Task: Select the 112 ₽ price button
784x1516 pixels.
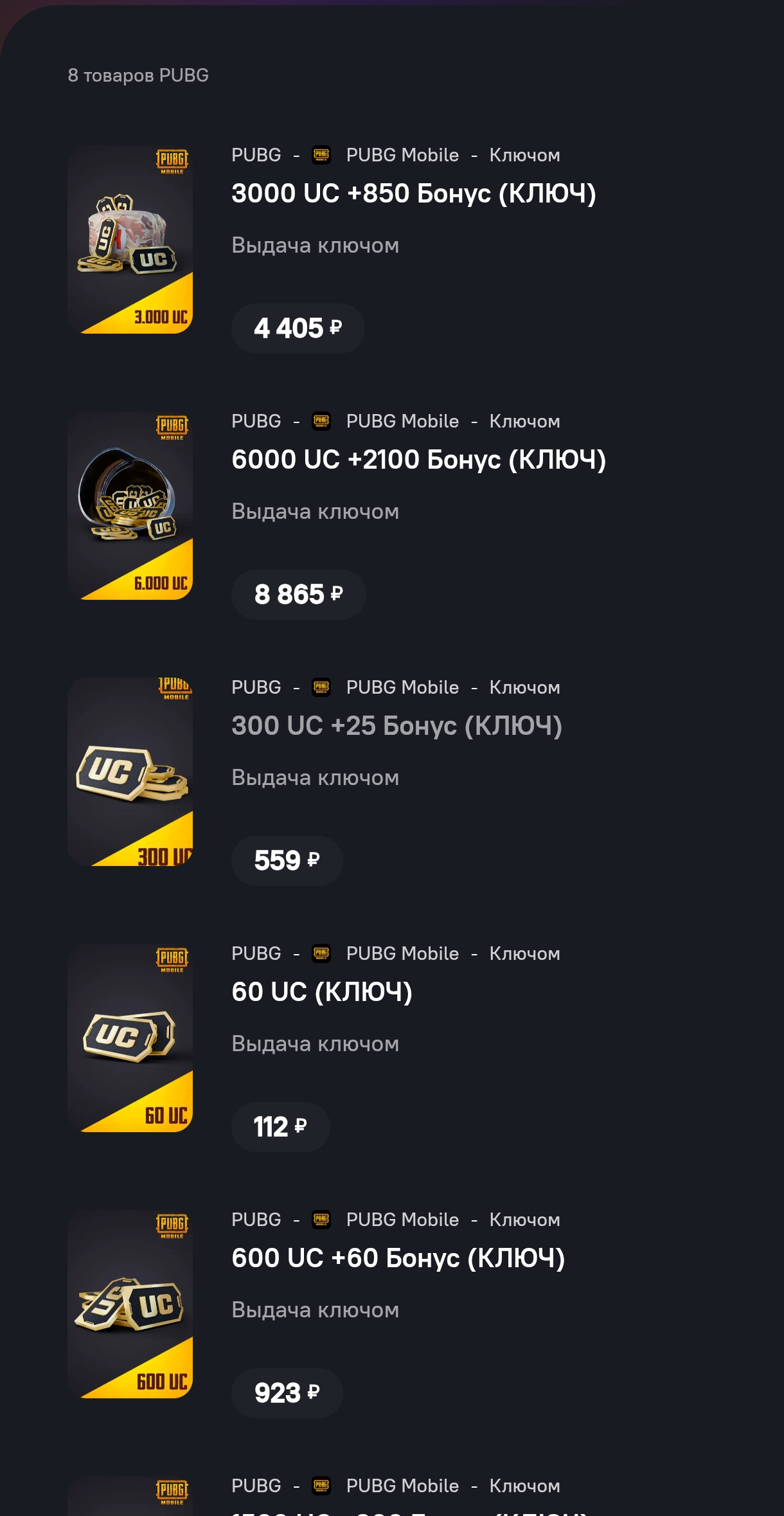Action: point(280,1127)
